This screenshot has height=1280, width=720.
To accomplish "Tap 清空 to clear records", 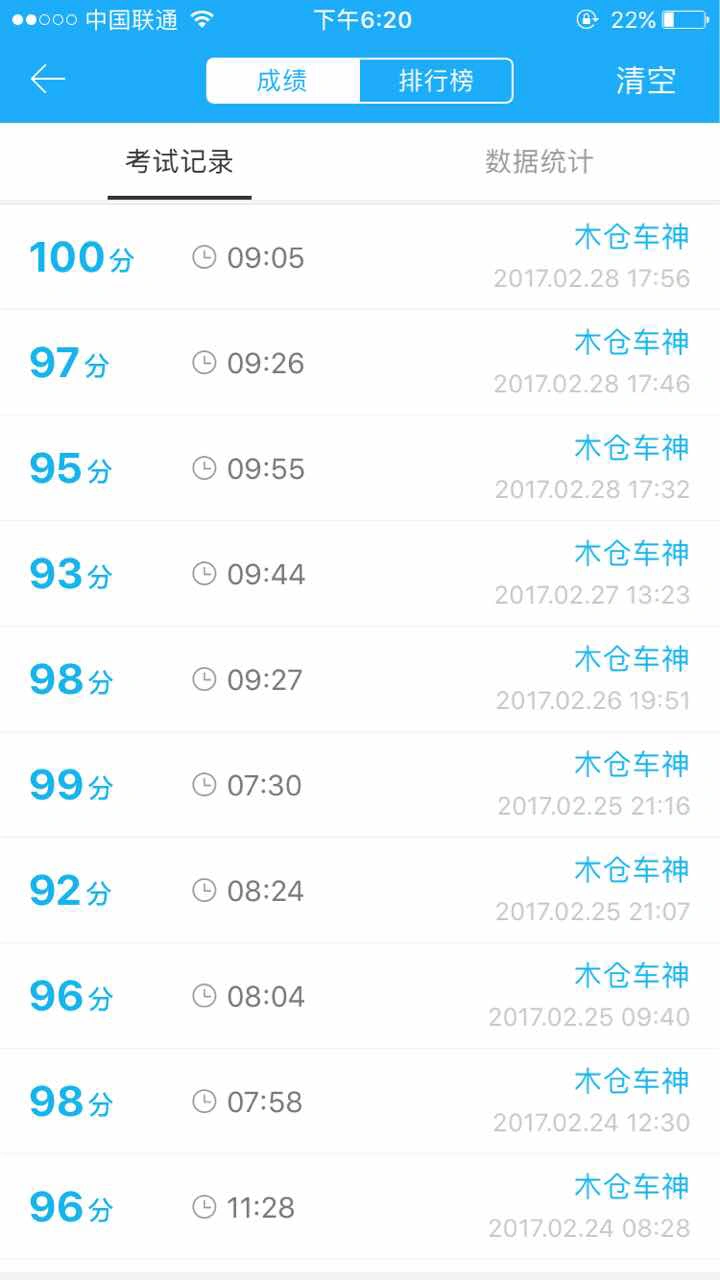I will 646,80.
